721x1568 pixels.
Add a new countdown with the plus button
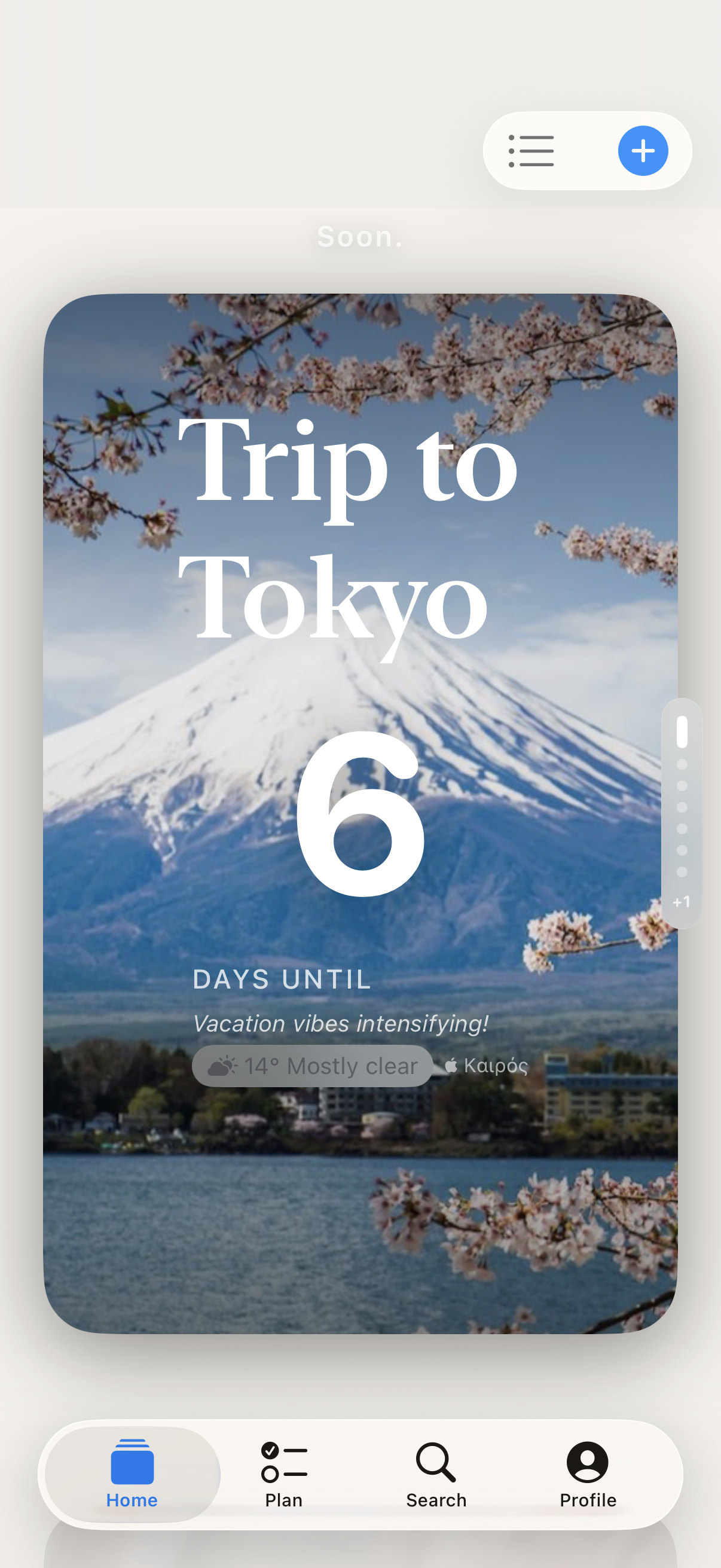643,151
